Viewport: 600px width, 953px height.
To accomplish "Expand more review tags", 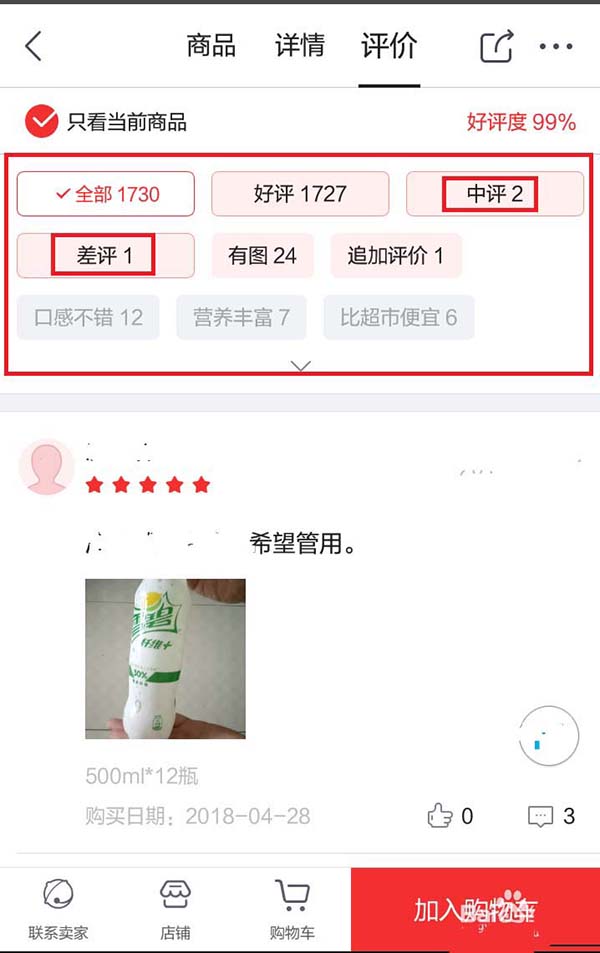I will 300,365.
